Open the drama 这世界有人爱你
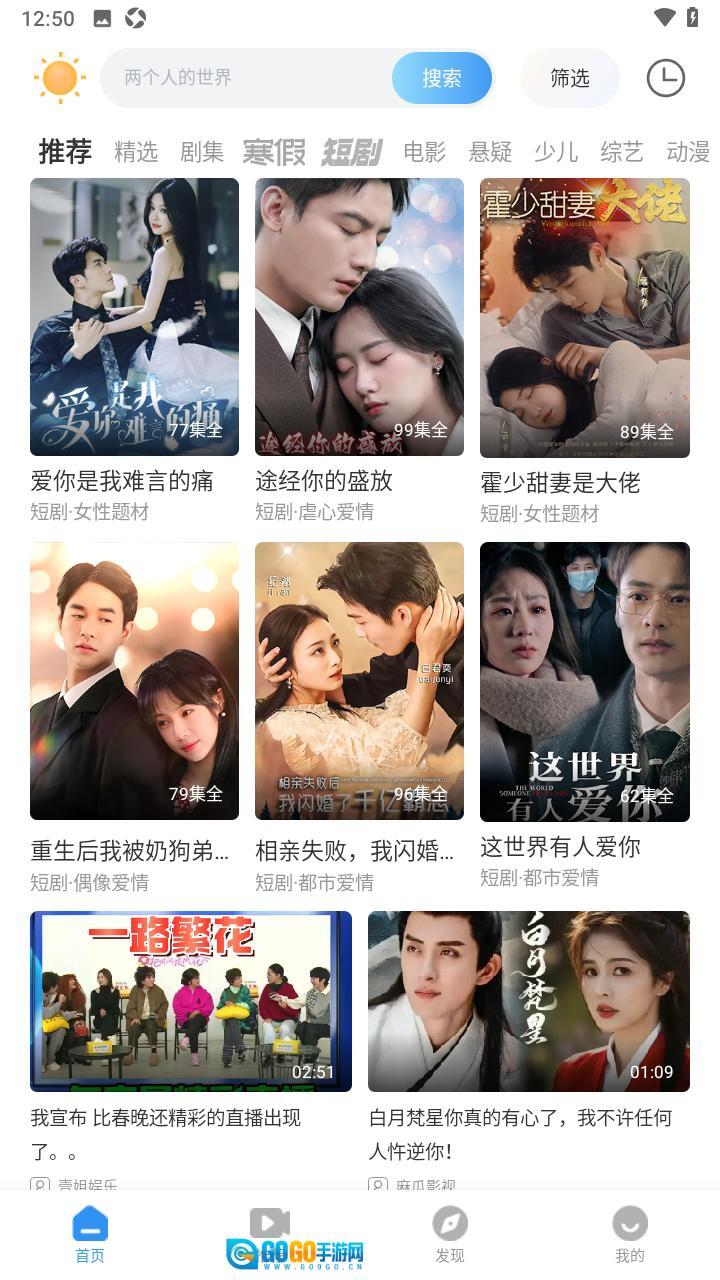Image resolution: width=720 pixels, height=1280 pixels. pyautogui.click(x=584, y=681)
